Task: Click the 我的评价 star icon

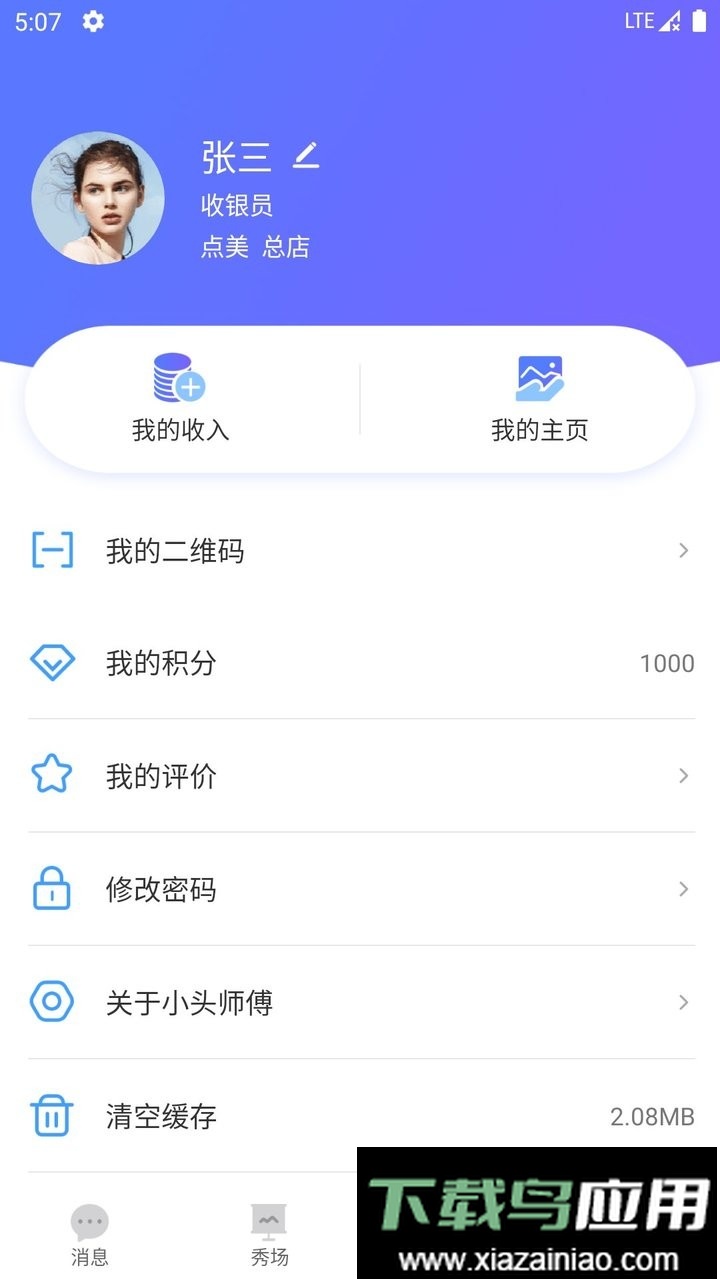Action: coord(53,775)
